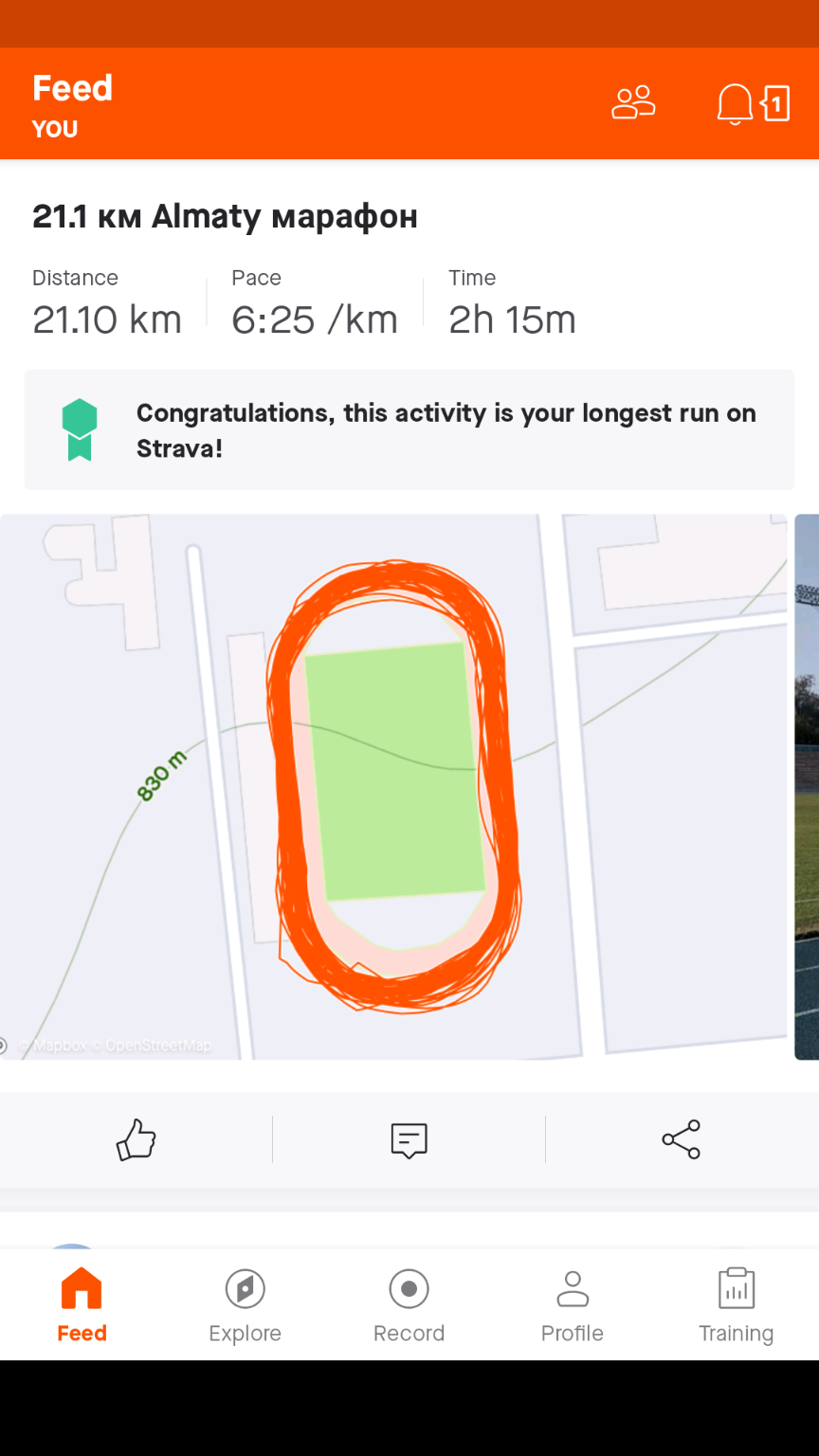
Task: Open the find friends icon
Action: point(633,102)
